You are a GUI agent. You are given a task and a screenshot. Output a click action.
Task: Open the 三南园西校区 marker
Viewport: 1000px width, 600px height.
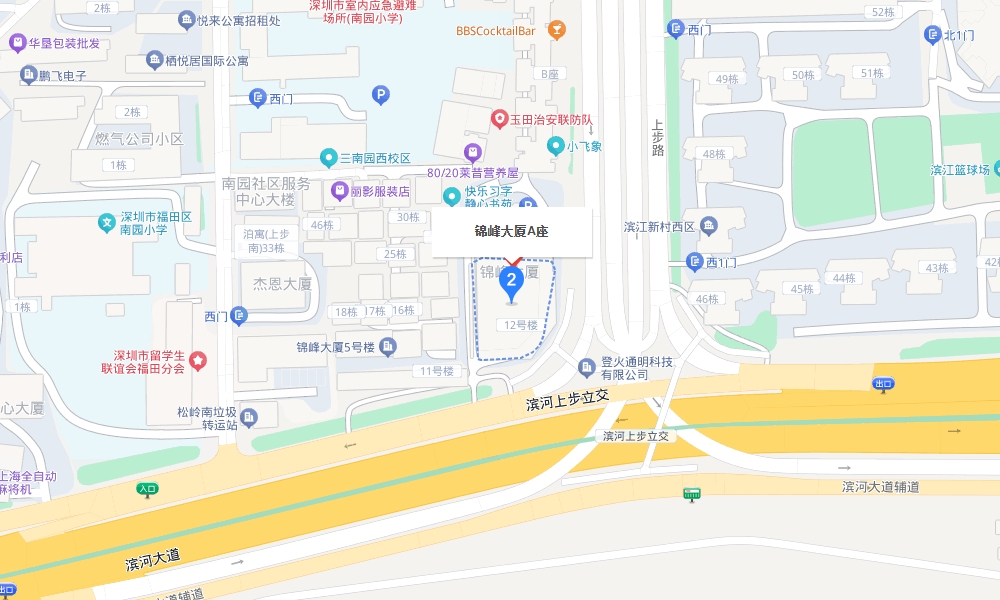point(328,158)
